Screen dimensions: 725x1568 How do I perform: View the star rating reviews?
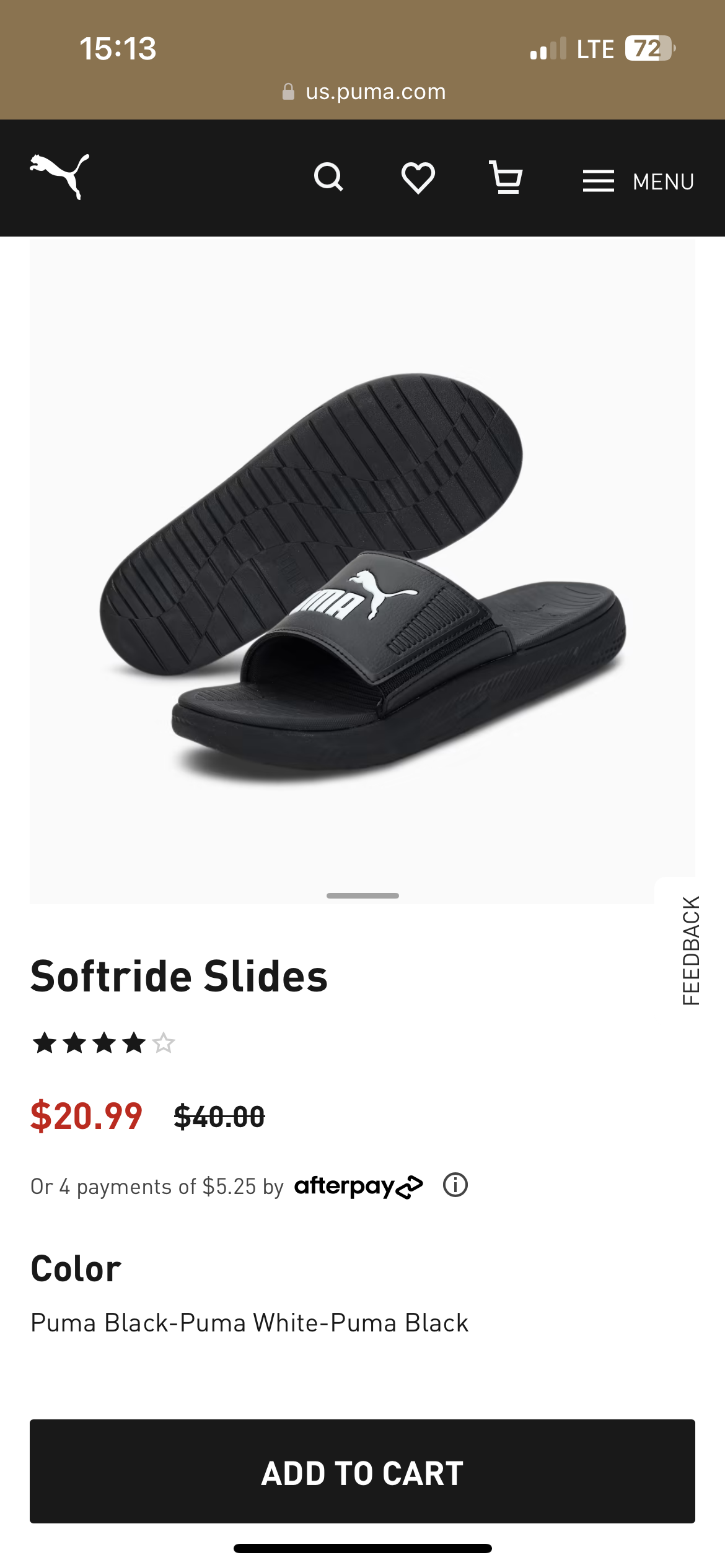pos(103,1043)
